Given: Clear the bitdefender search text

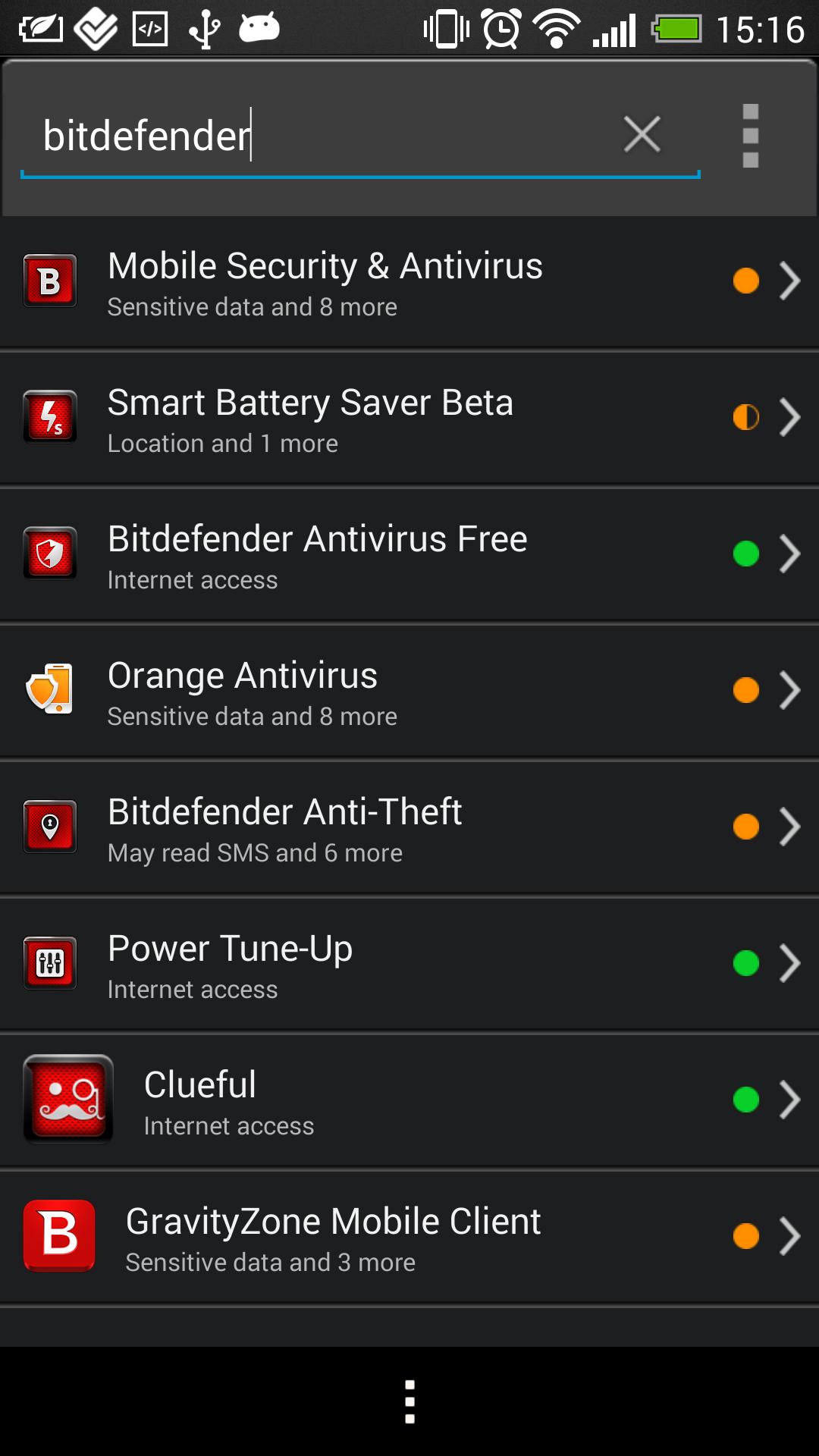Looking at the screenshot, I should coord(642,135).
